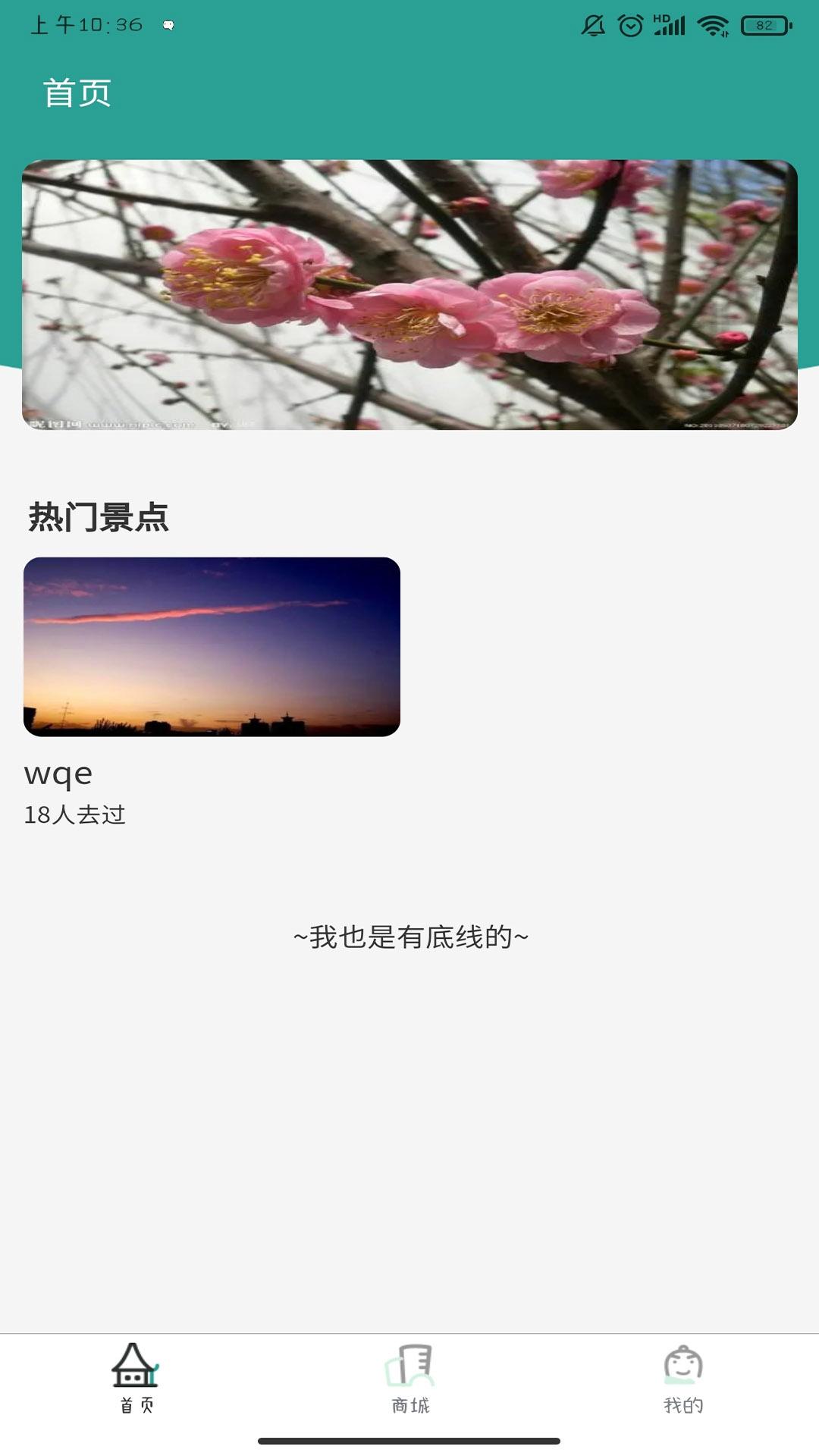Tap the 热门景点 section heading
The height and width of the screenshot is (1456, 819).
tap(99, 518)
